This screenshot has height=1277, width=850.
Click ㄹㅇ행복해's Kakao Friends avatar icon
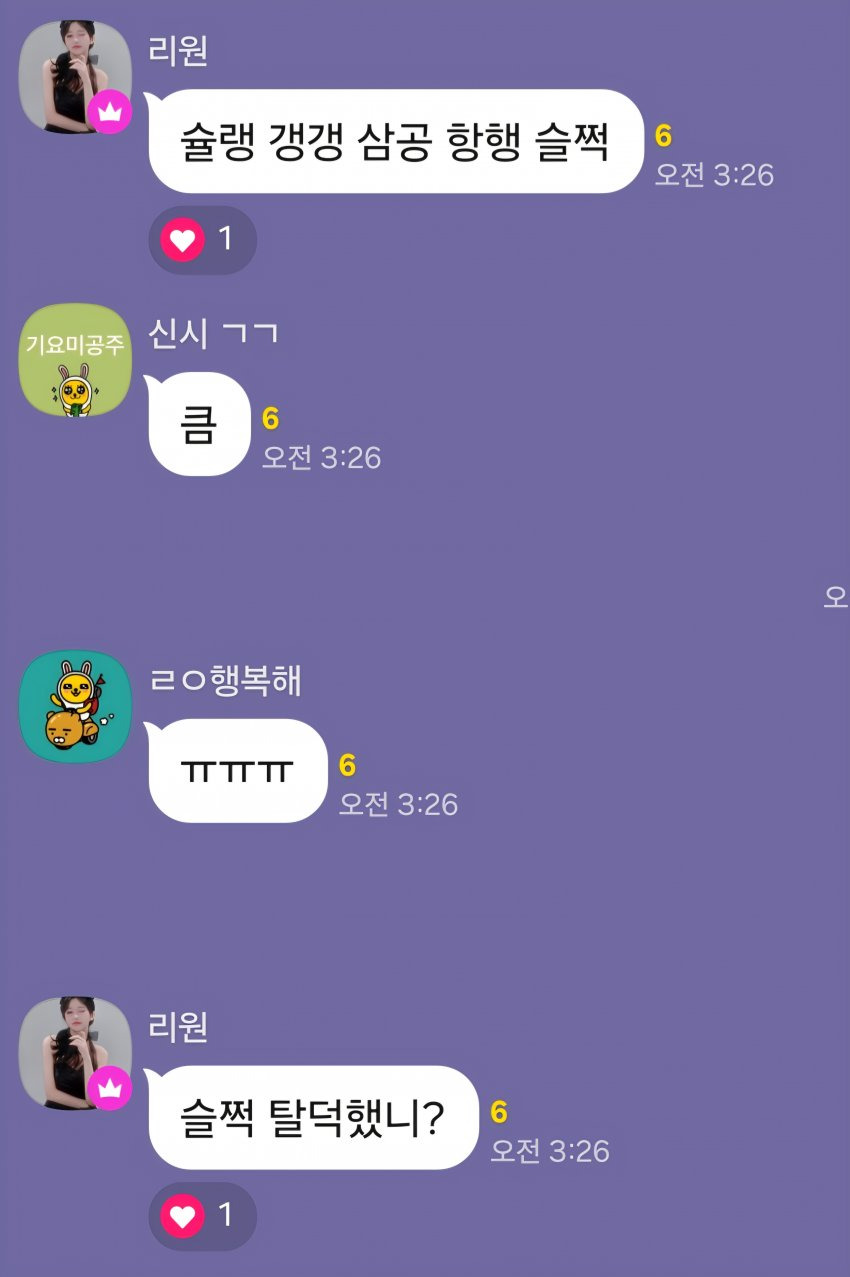click(72, 705)
